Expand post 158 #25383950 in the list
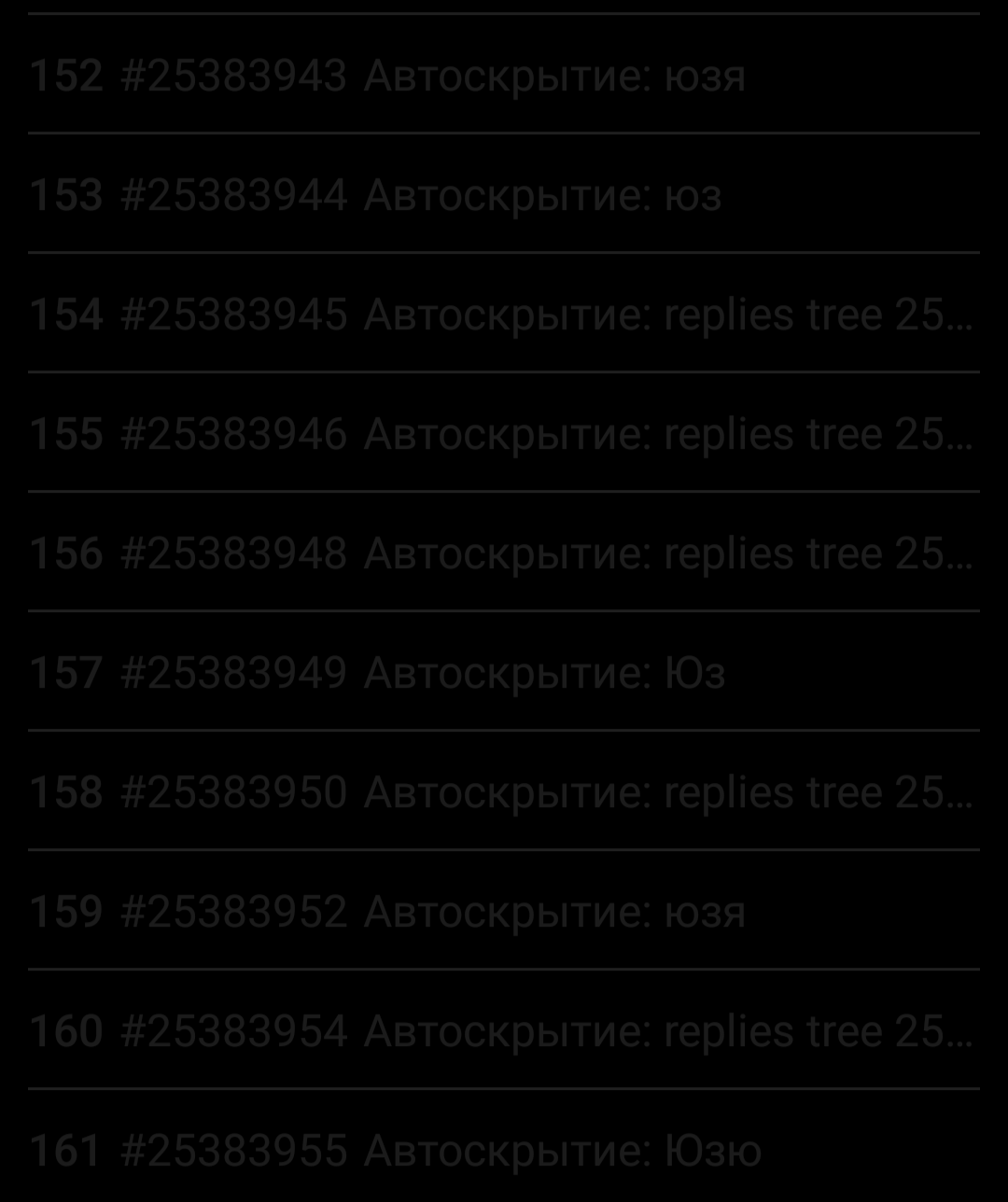Screen dimensions: 1008x1202 pos(500,792)
